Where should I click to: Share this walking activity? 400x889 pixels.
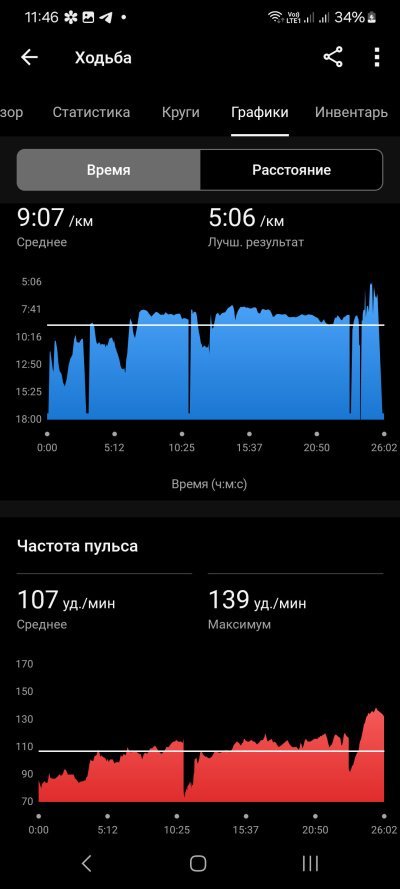[x=333, y=57]
